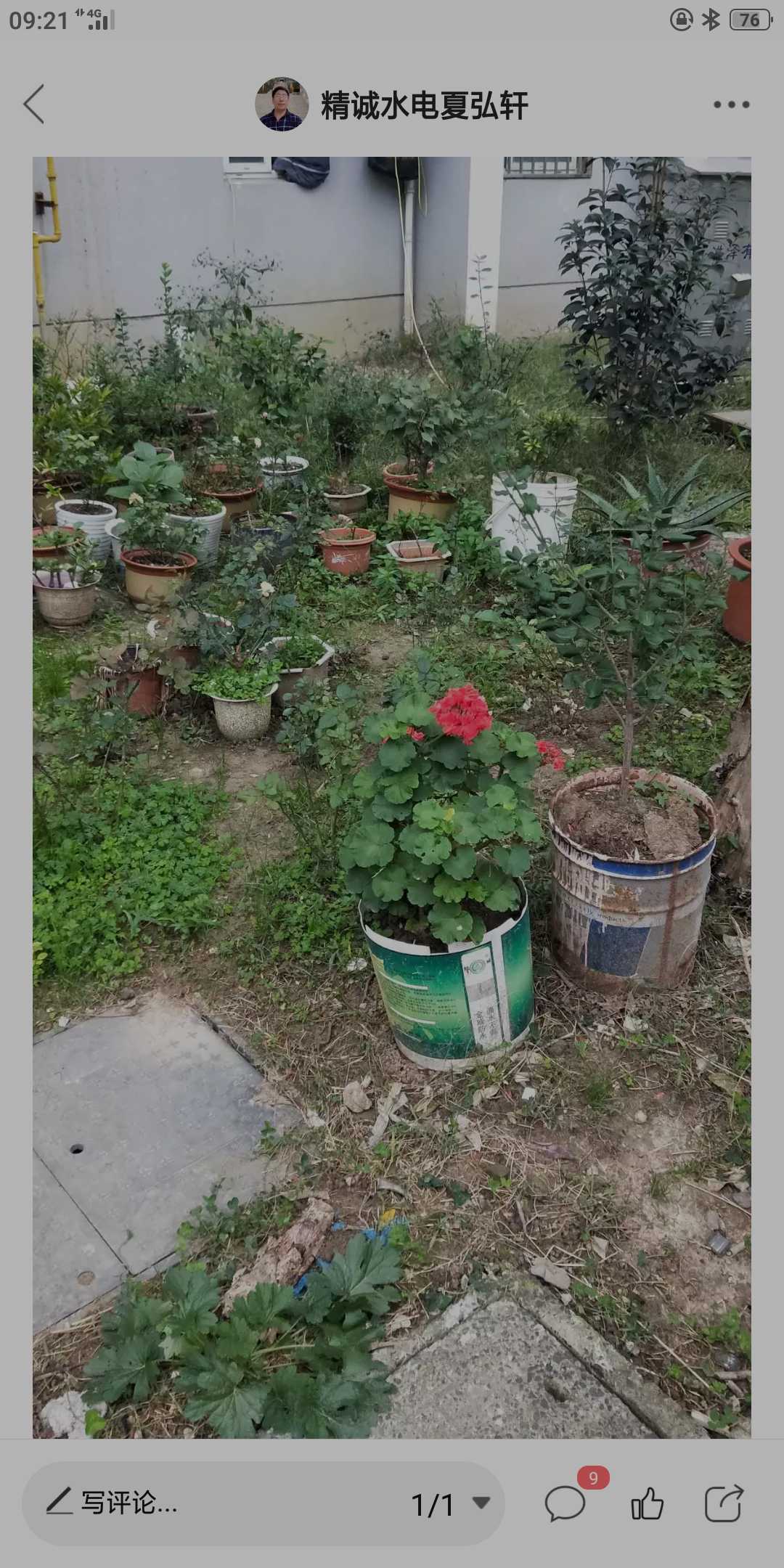Viewport: 784px width, 1568px height.
Task: Open the garden photo full screen
Action: pyautogui.click(x=392, y=797)
